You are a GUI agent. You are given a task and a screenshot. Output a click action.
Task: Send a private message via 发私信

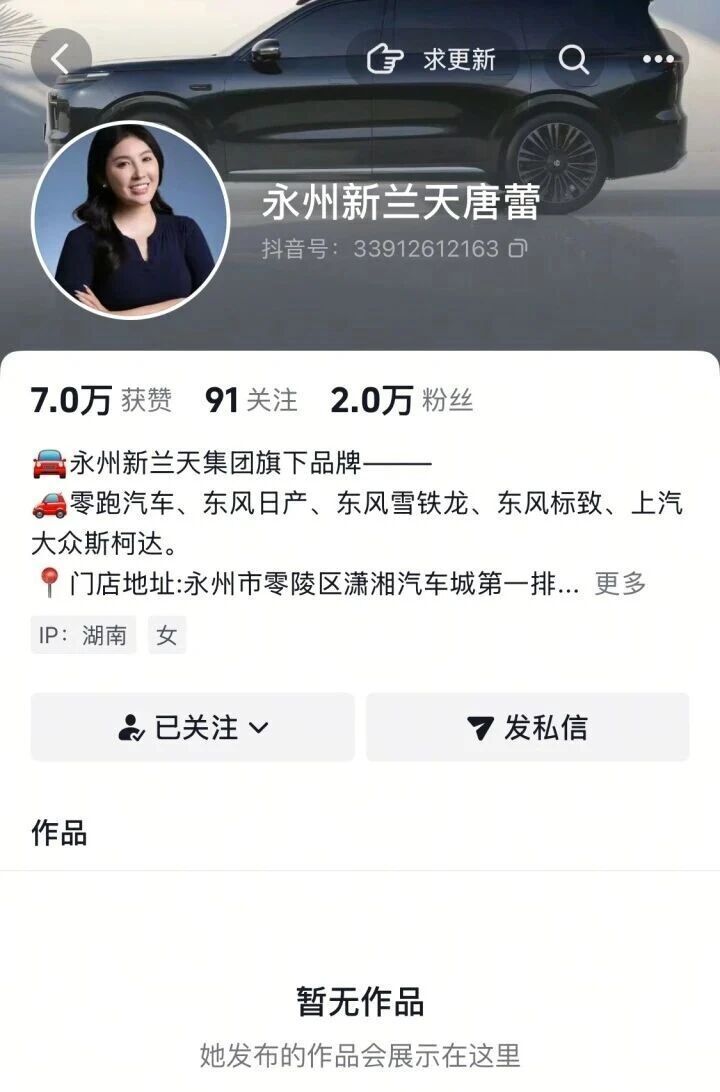(x=527, y=728)
